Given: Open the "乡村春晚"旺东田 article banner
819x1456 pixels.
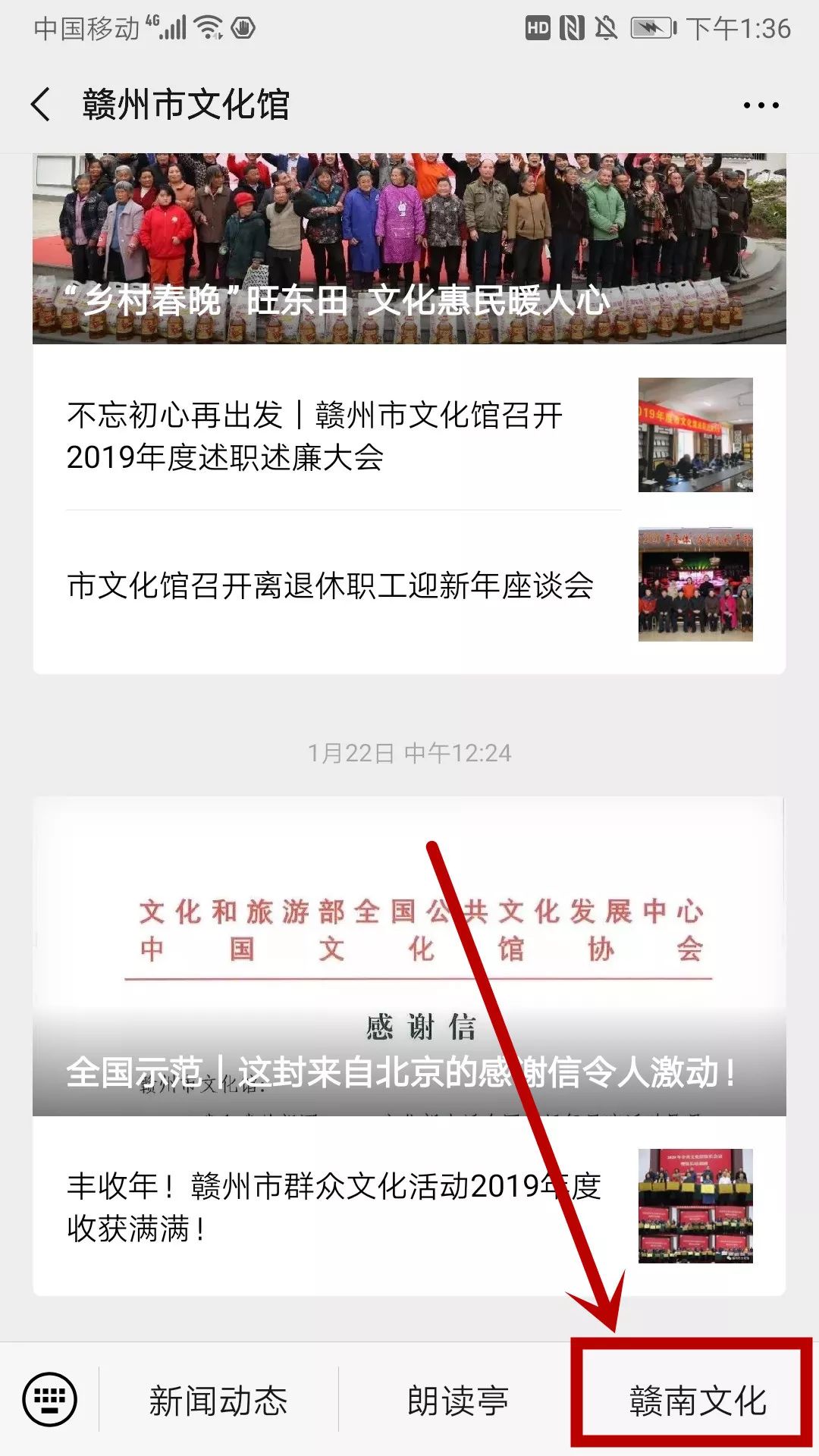Looking at the screenshot, I should point(409,250).
